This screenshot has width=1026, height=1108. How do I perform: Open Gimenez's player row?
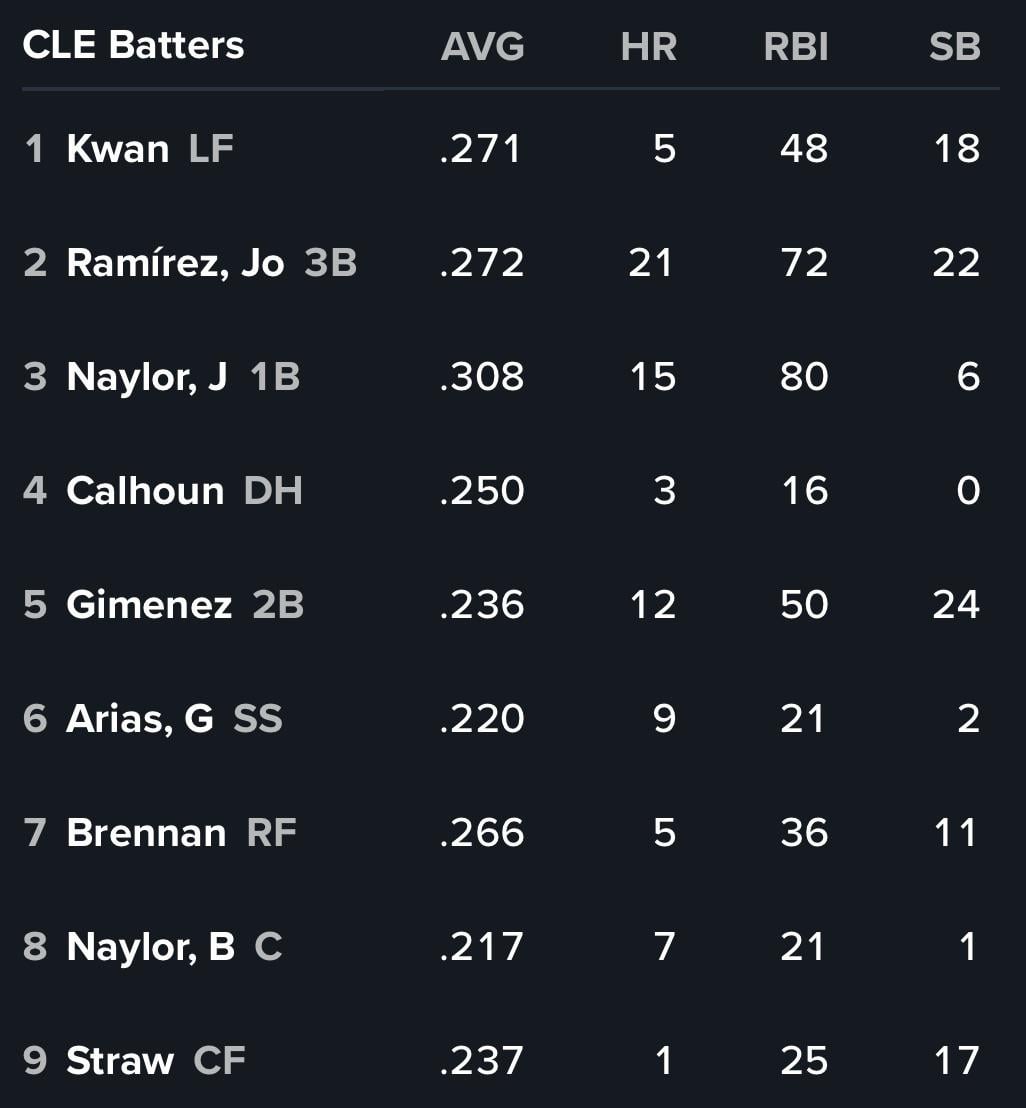[149, 605]
